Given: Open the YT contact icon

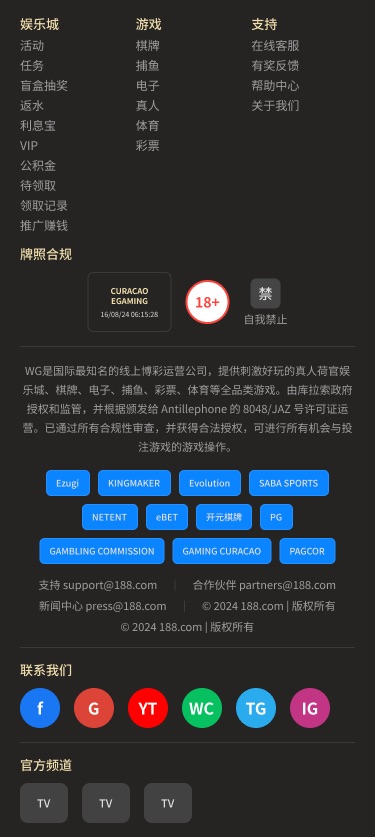Looking at the screenshot, I should [x=148, y=708].
